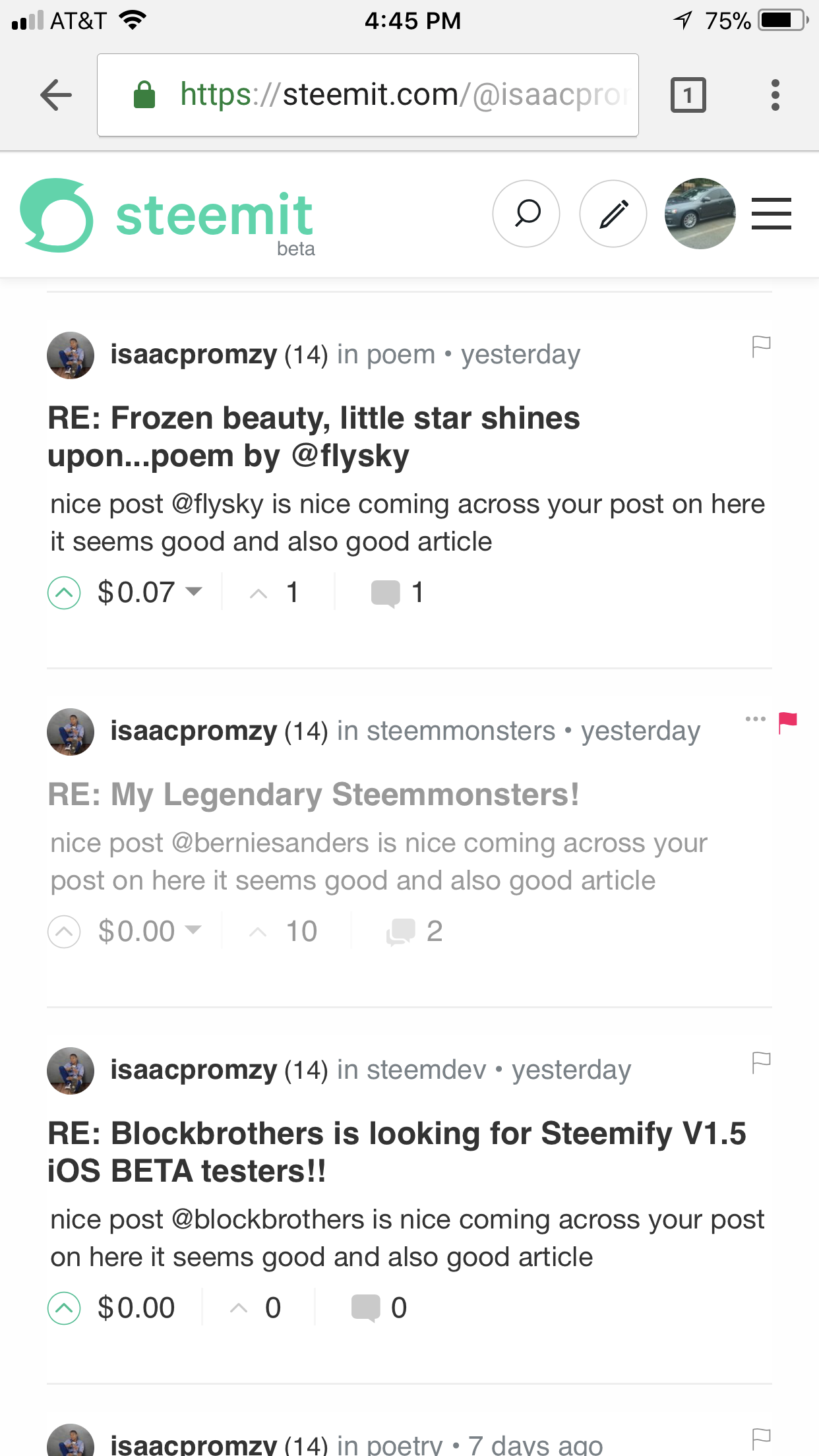Open the poem tag link
The image size is (819, 1456).
400,355
